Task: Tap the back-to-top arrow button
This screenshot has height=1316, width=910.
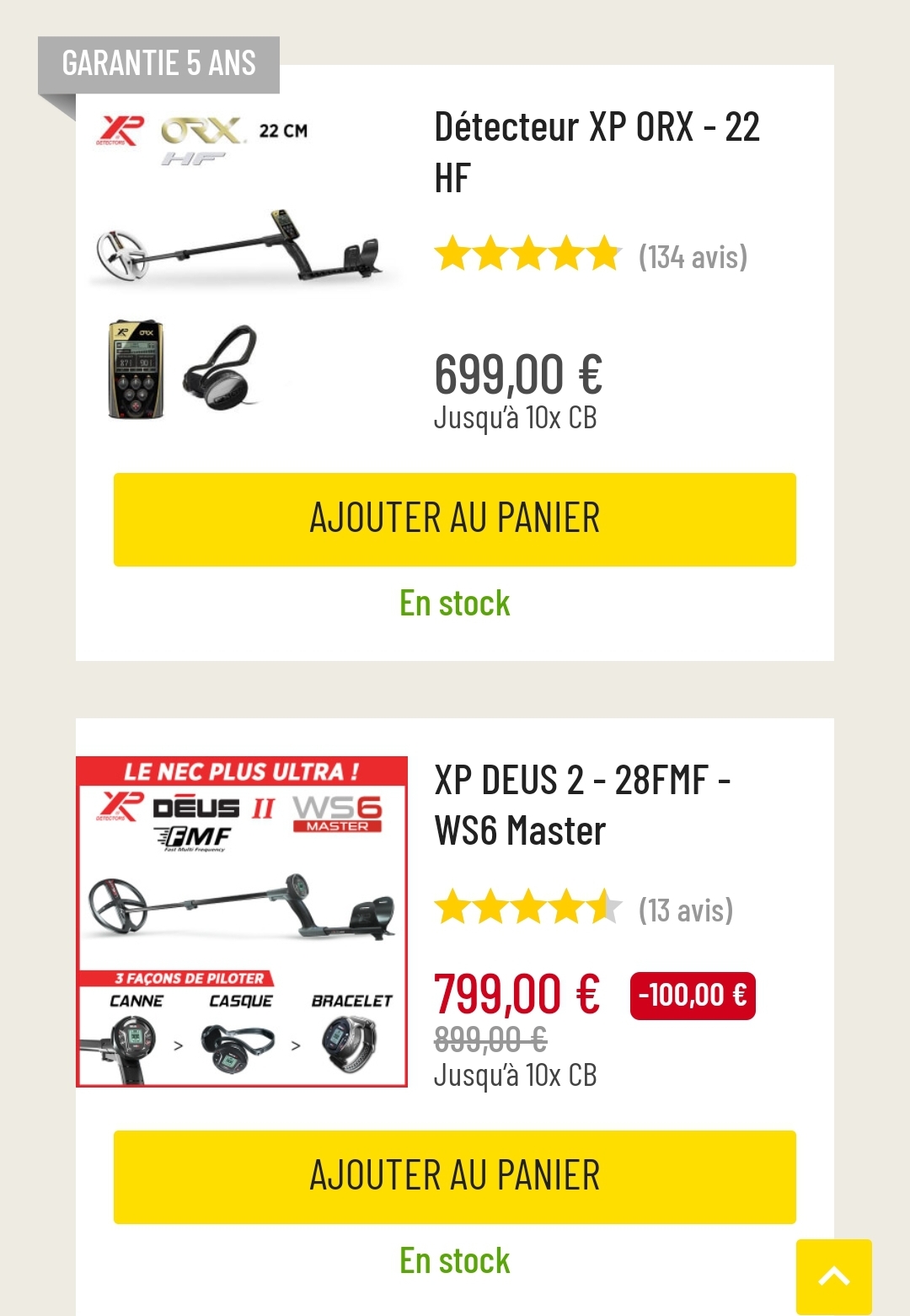Action: pos(833,1276)
